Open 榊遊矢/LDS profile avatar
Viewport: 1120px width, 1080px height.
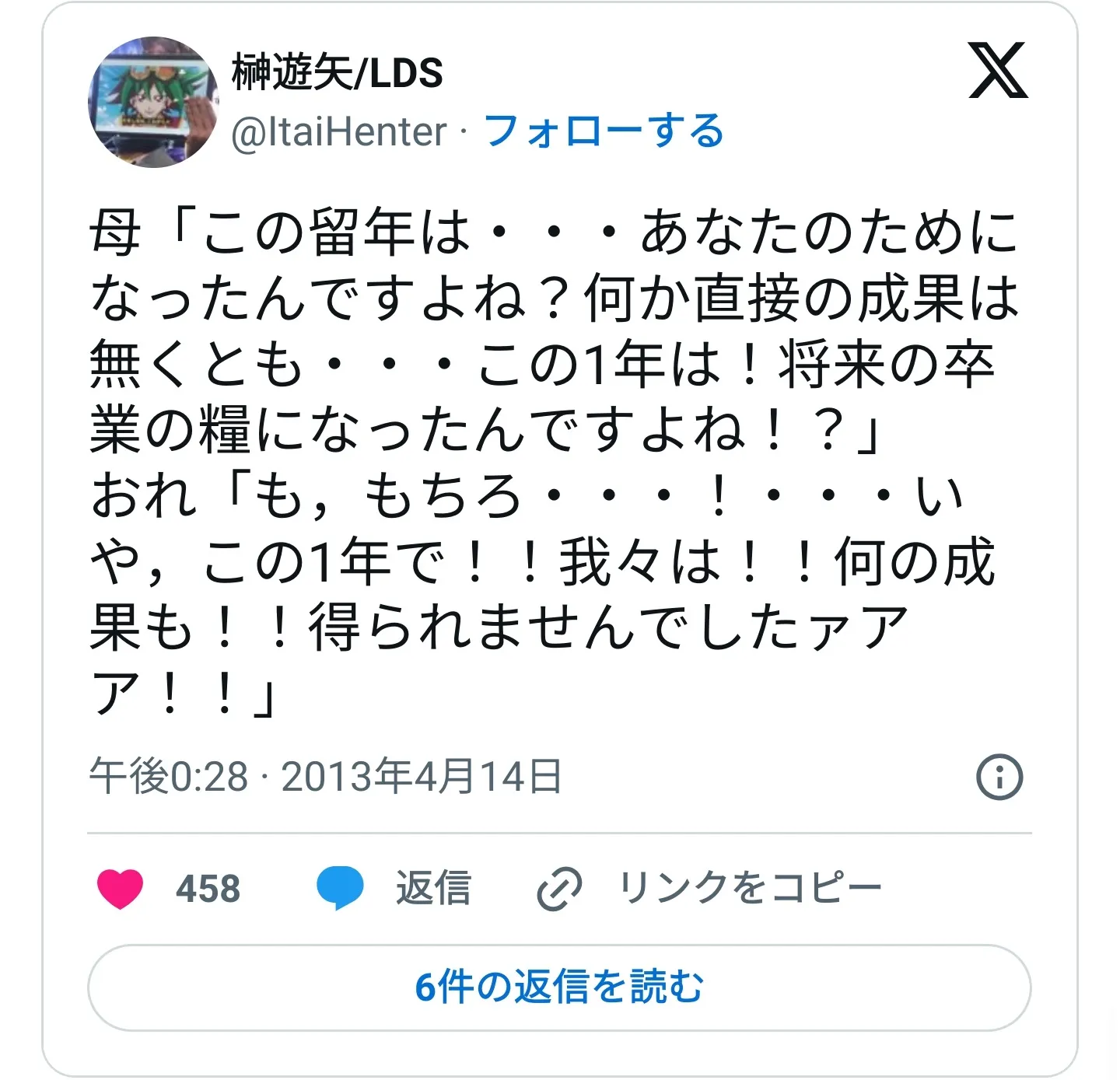coord(153,102)
